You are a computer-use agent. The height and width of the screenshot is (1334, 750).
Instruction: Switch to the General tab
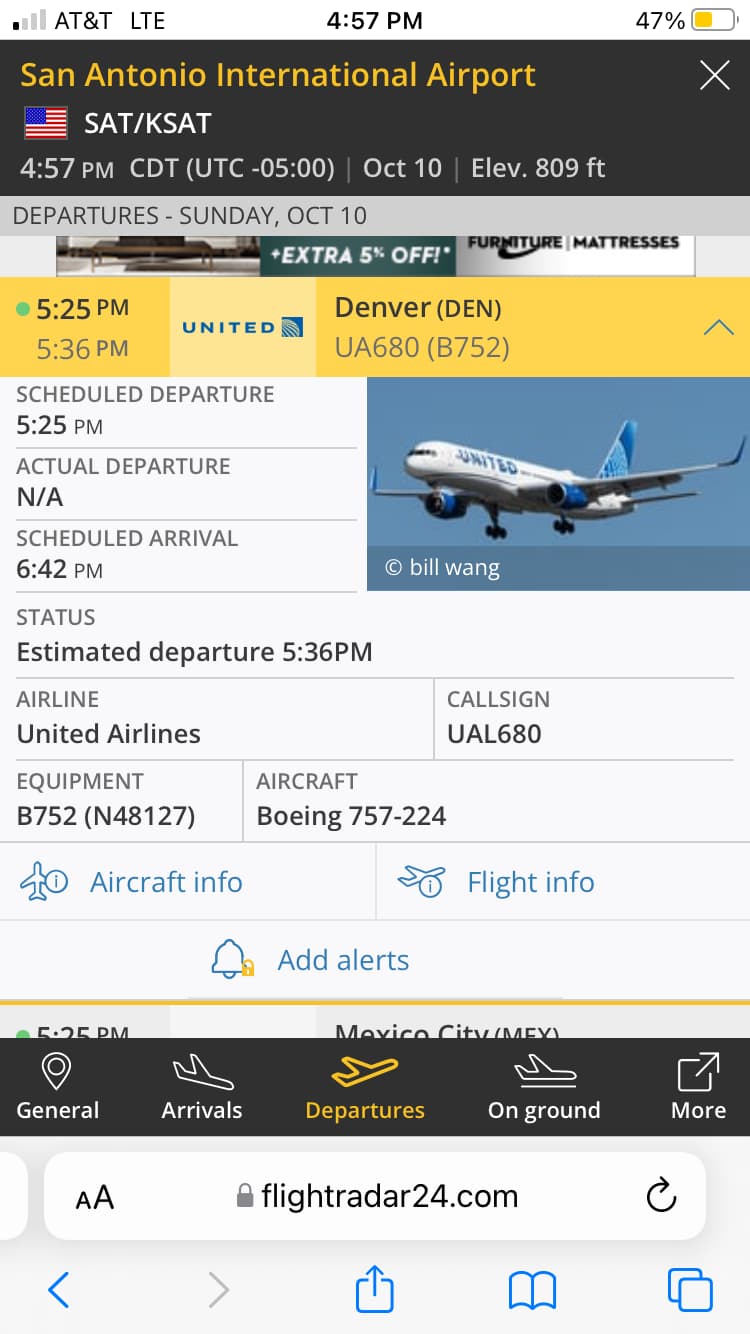[x=57, y=1087]
